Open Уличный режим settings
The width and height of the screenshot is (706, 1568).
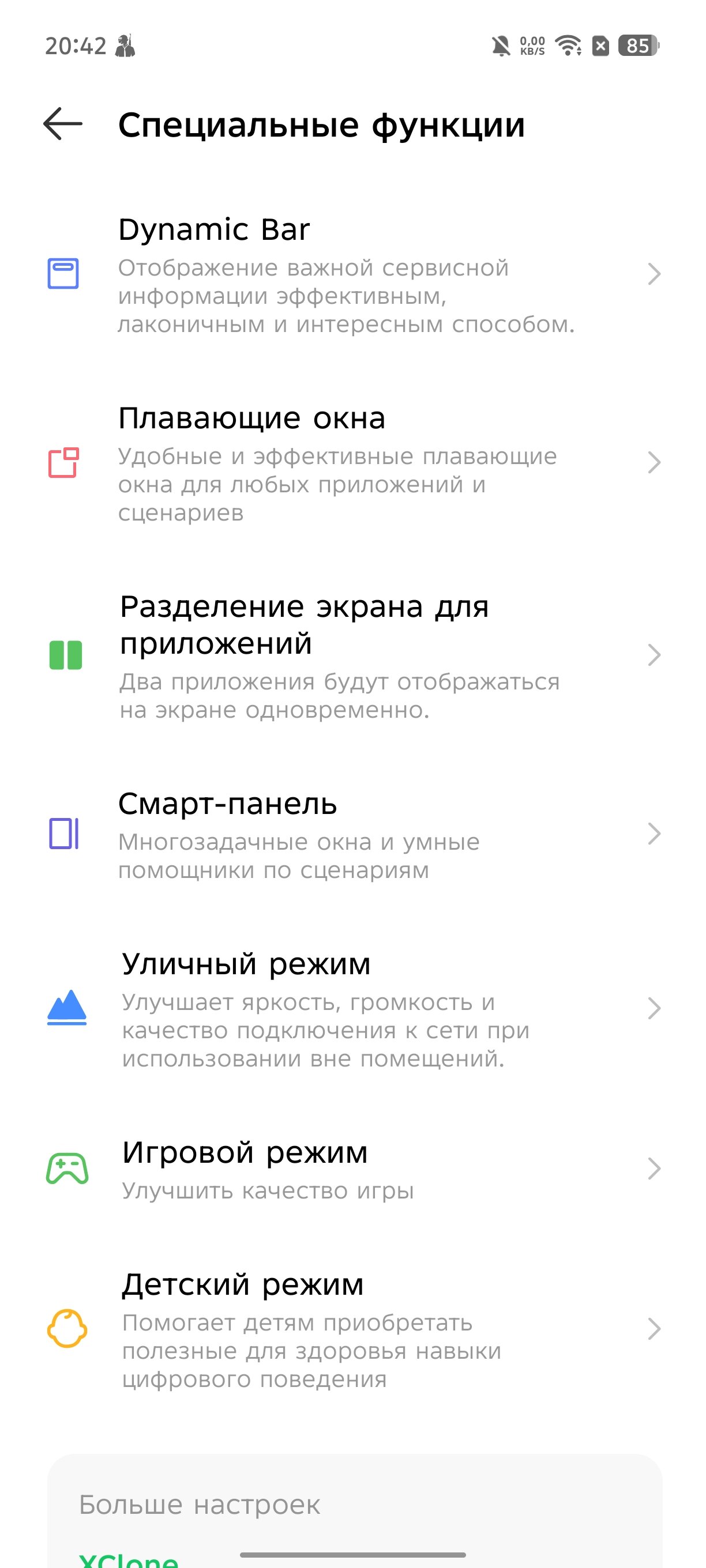click(354, 1009)
